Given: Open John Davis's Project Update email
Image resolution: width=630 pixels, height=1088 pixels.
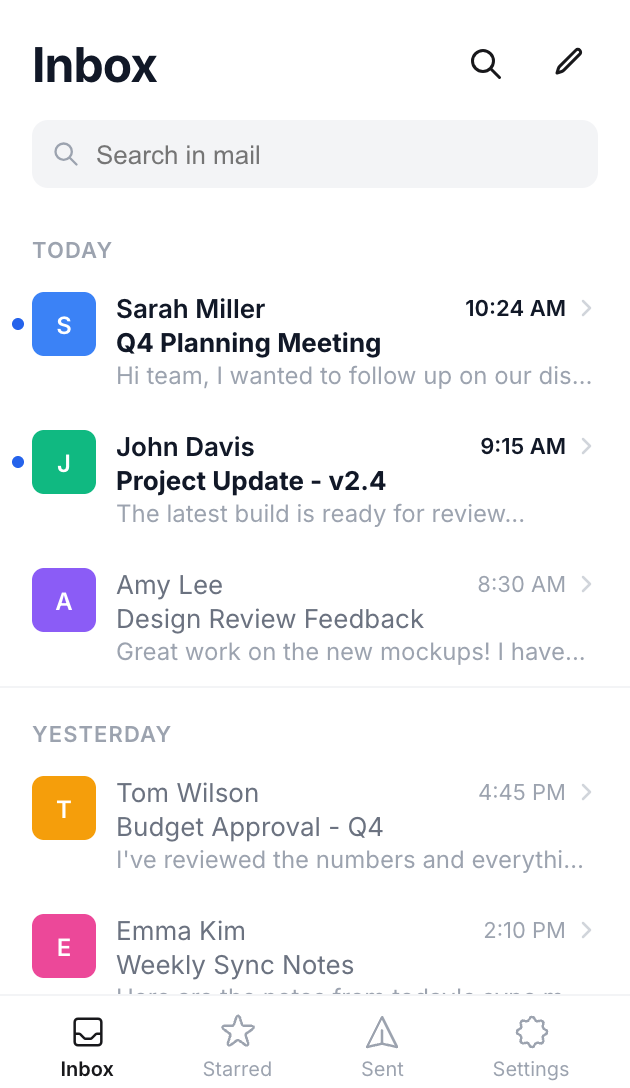Looking at the screenshot, I should pos(340,481).
